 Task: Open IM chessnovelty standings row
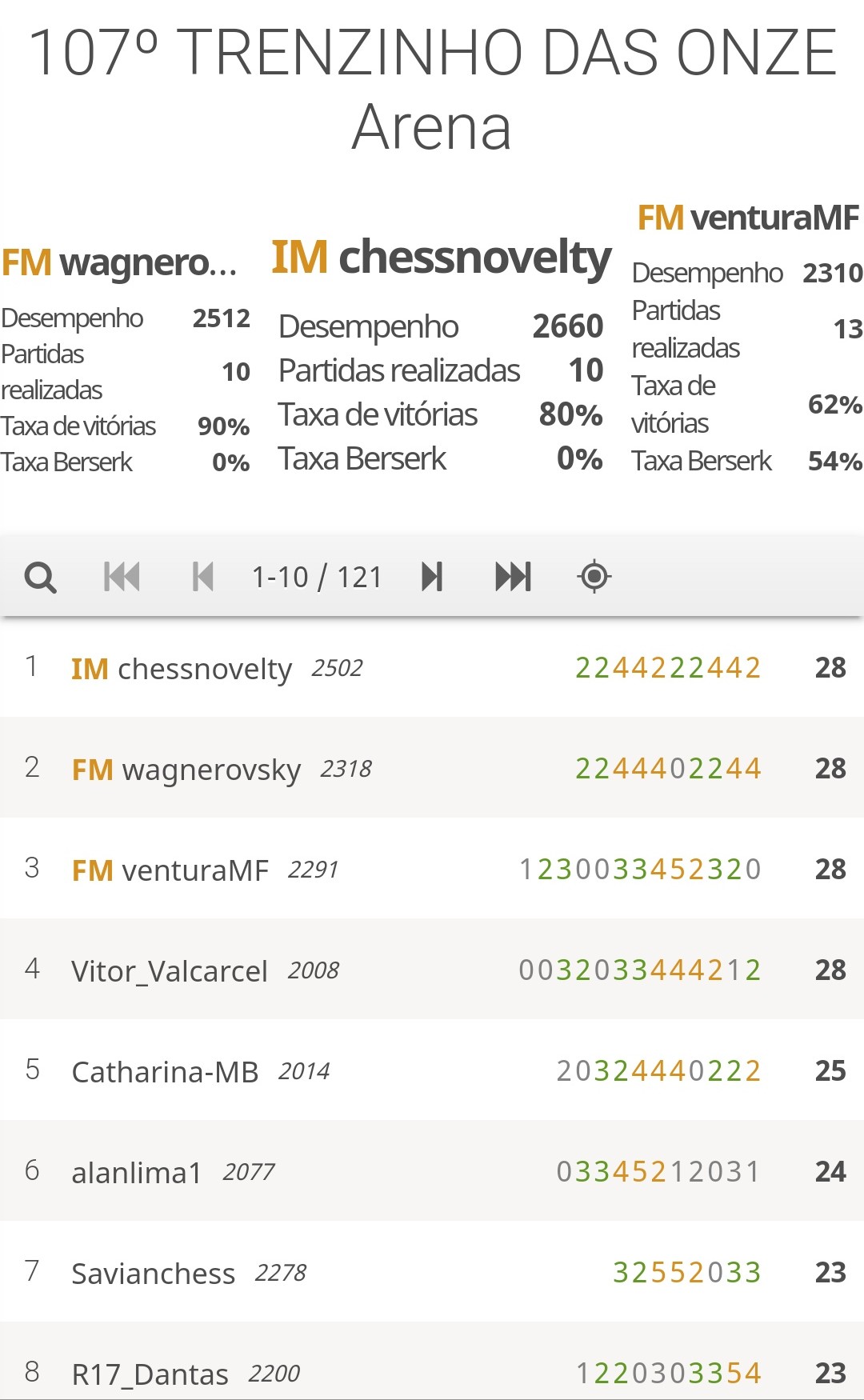(x=432, y=667)
